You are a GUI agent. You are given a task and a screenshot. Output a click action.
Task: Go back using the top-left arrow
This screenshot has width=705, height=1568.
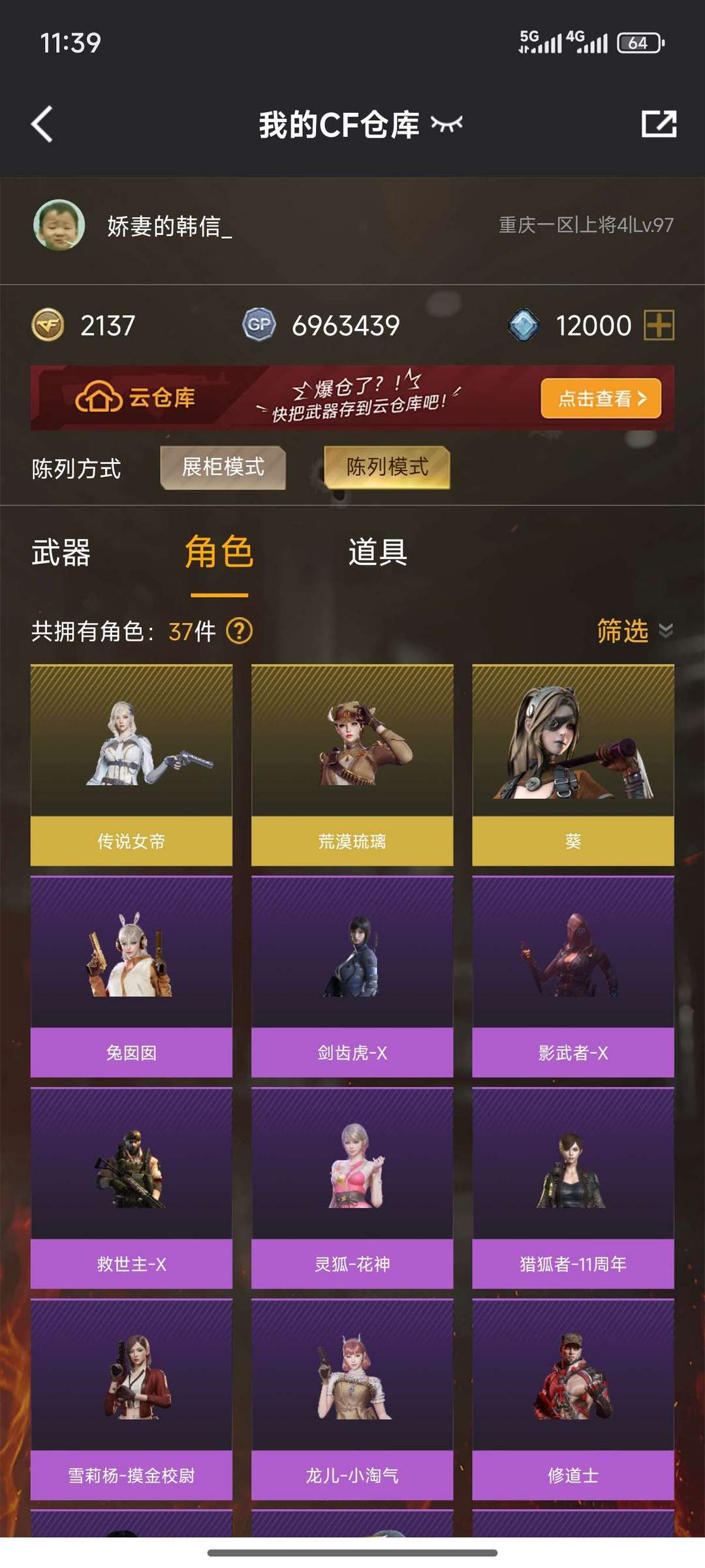[x=42, y=124]
